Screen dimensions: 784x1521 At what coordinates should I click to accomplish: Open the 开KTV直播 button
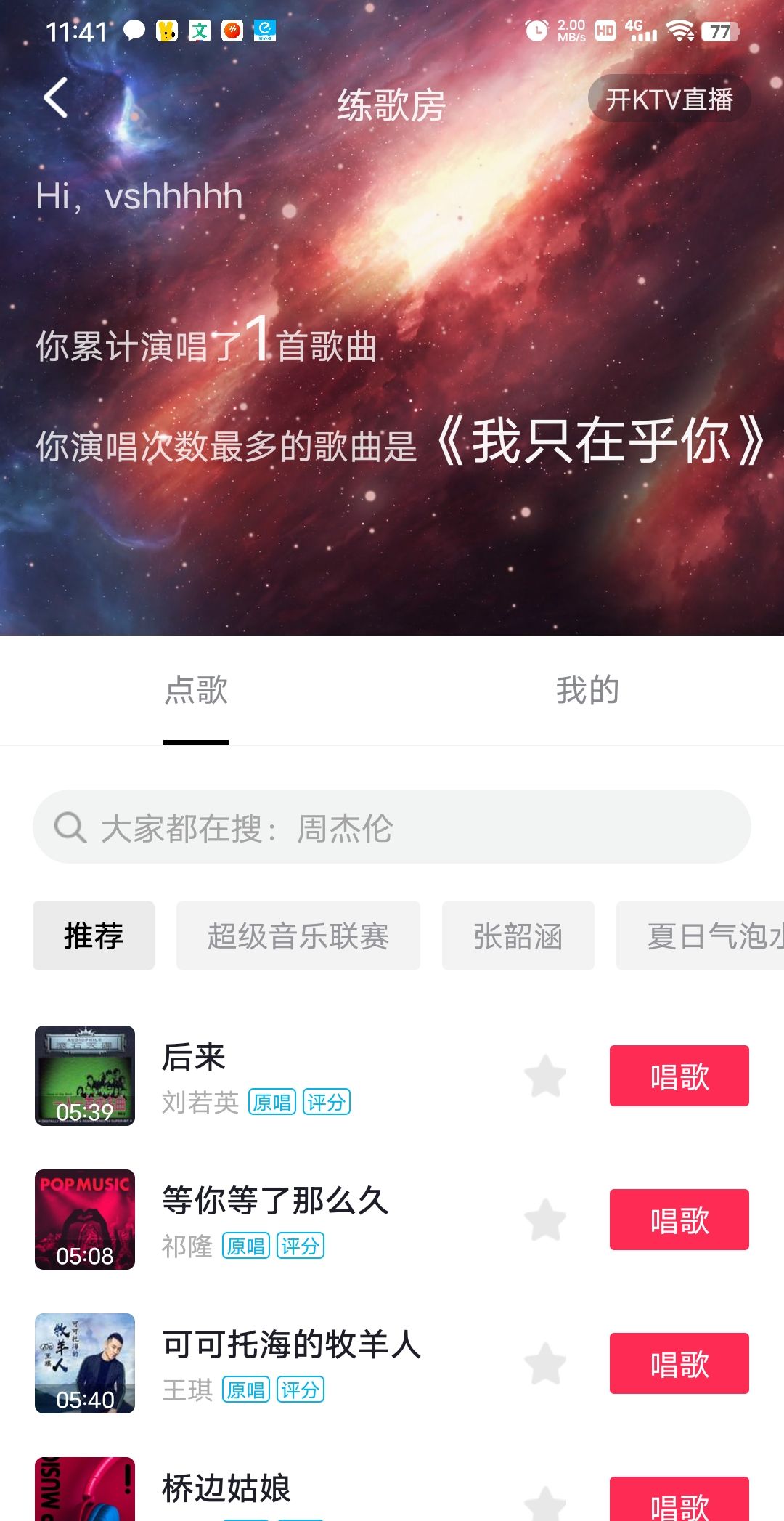669,98
